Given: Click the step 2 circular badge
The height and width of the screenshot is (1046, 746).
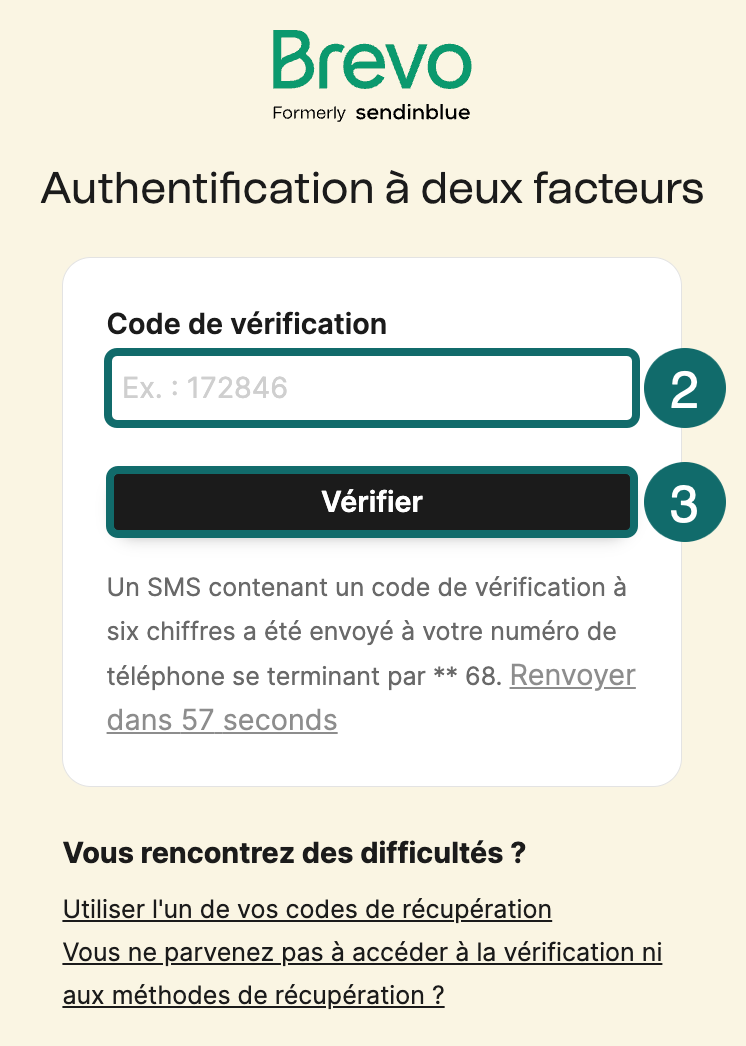Looking at the screenshot, I should point(684,388).
